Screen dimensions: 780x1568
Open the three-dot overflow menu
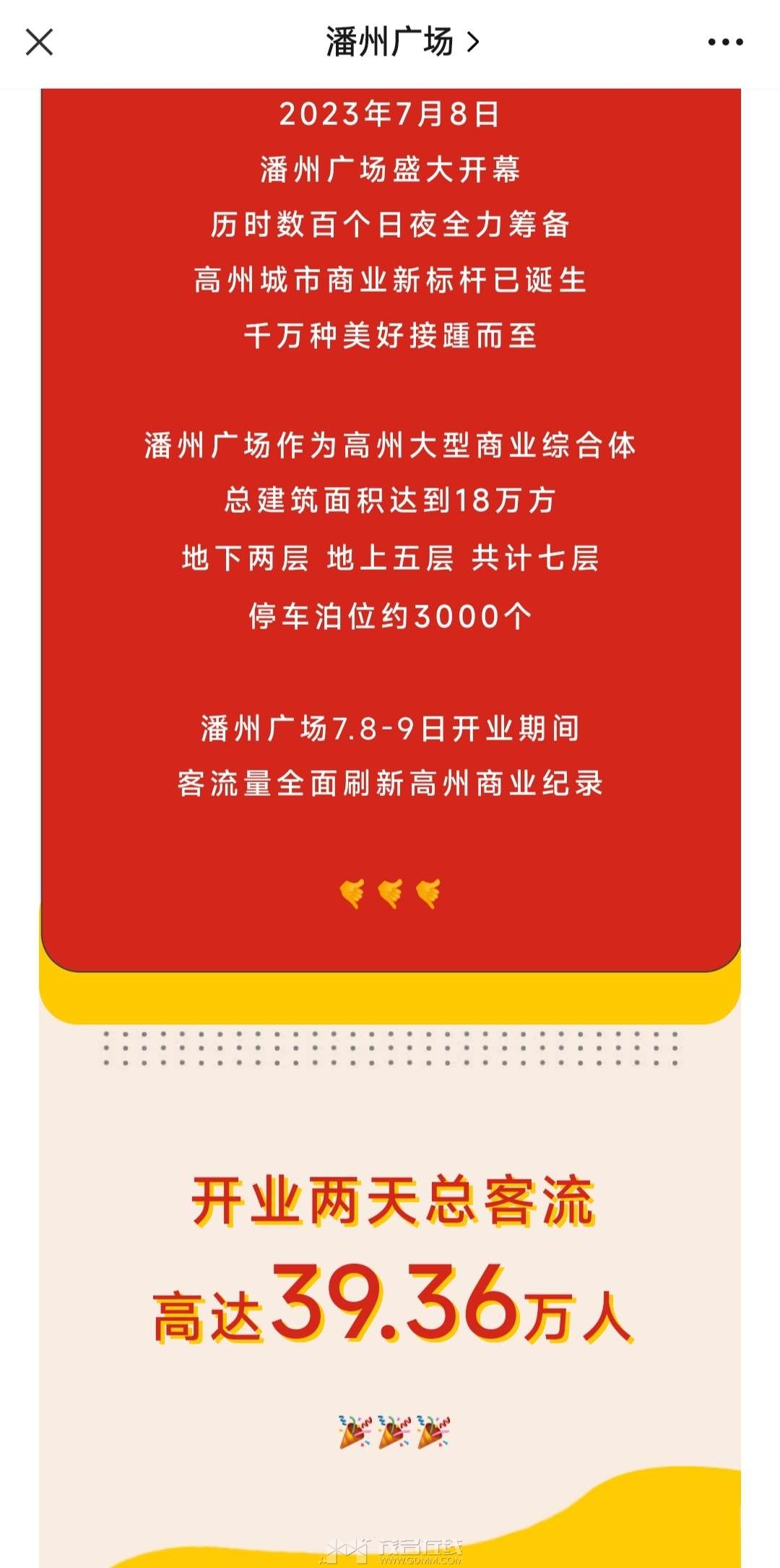(x=725, y=43)
